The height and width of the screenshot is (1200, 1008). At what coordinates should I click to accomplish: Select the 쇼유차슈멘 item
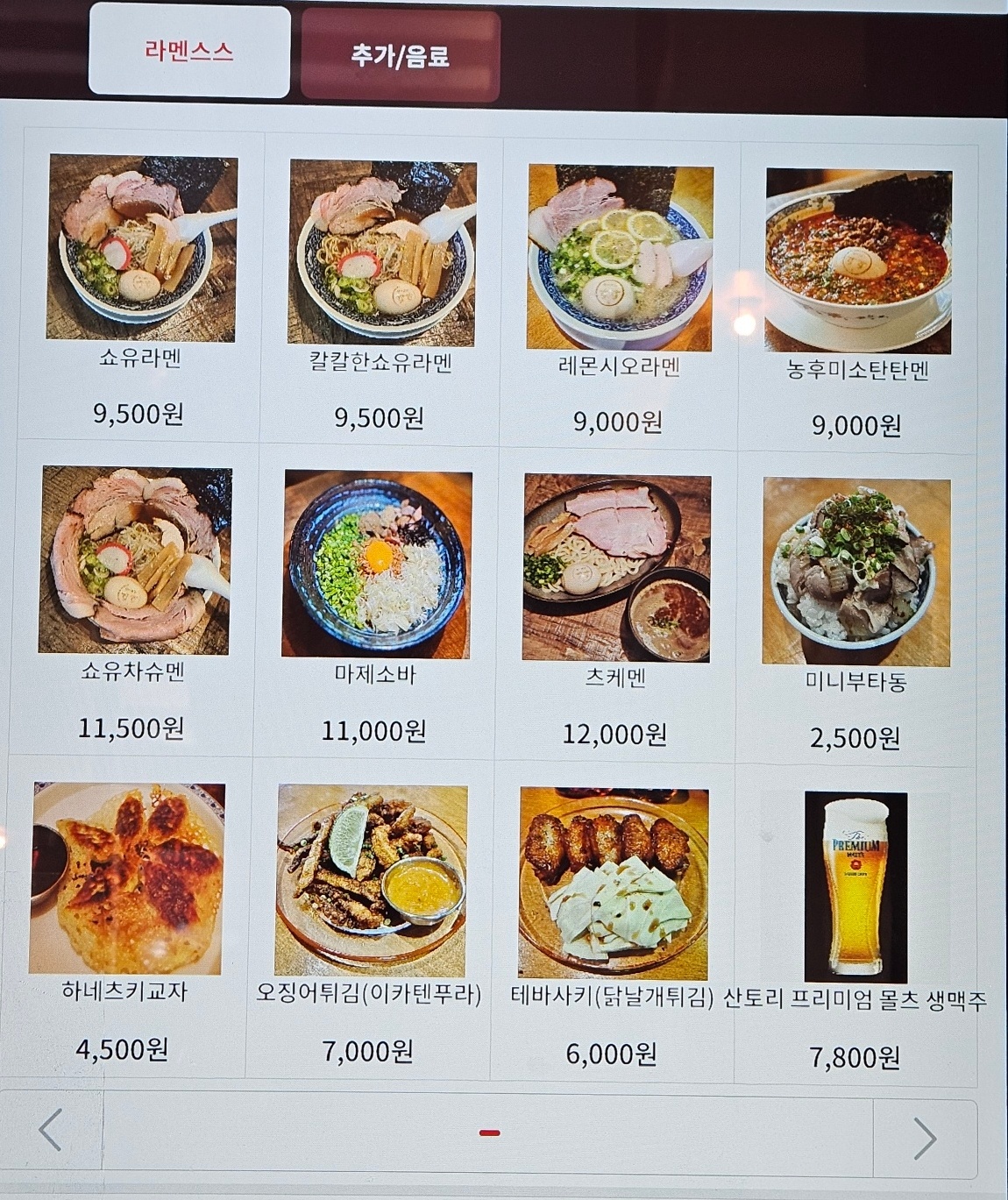pyautogui.click(x=135, y=561)
